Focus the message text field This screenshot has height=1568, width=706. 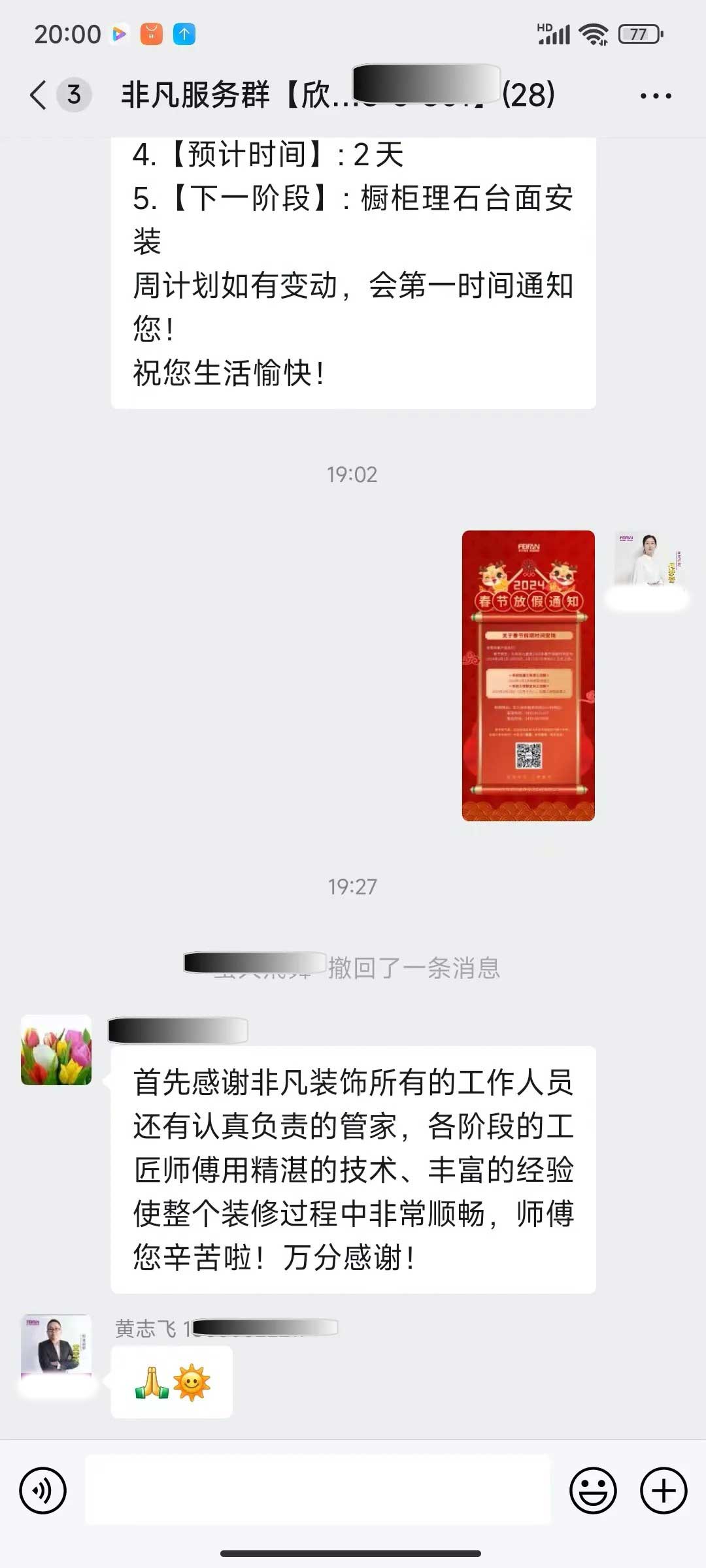point(318,1491)
